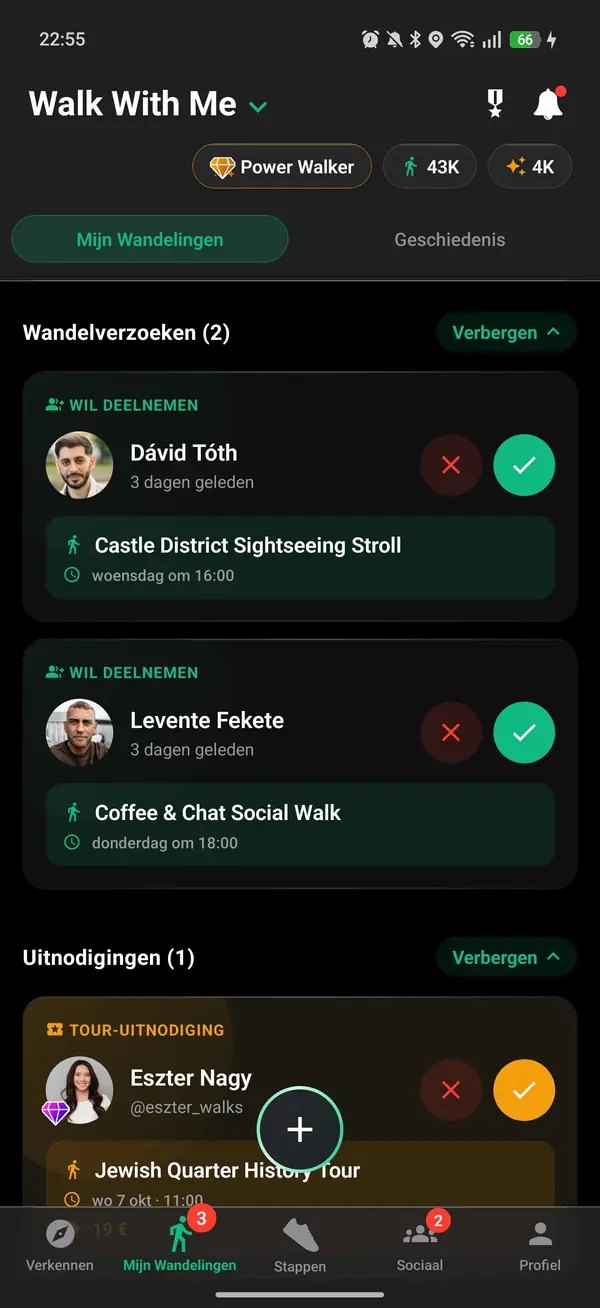Open Castle District Sightseeing Stroll walk
This screenshot has height=1308, width=600.
pyautogui.click(x=300, y=558)
